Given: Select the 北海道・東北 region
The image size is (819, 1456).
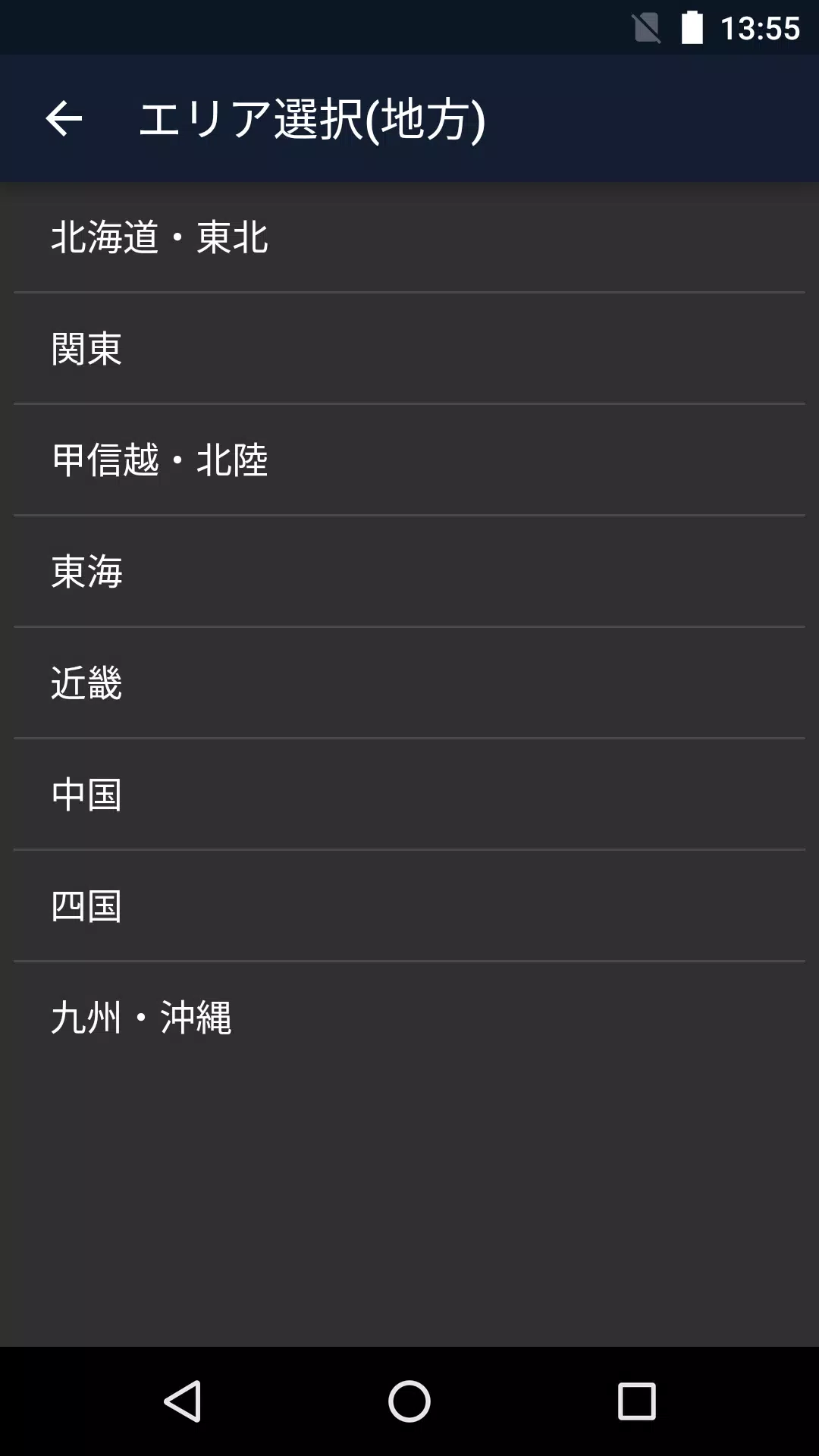Looking at the screenshot, I should point(409,237).
